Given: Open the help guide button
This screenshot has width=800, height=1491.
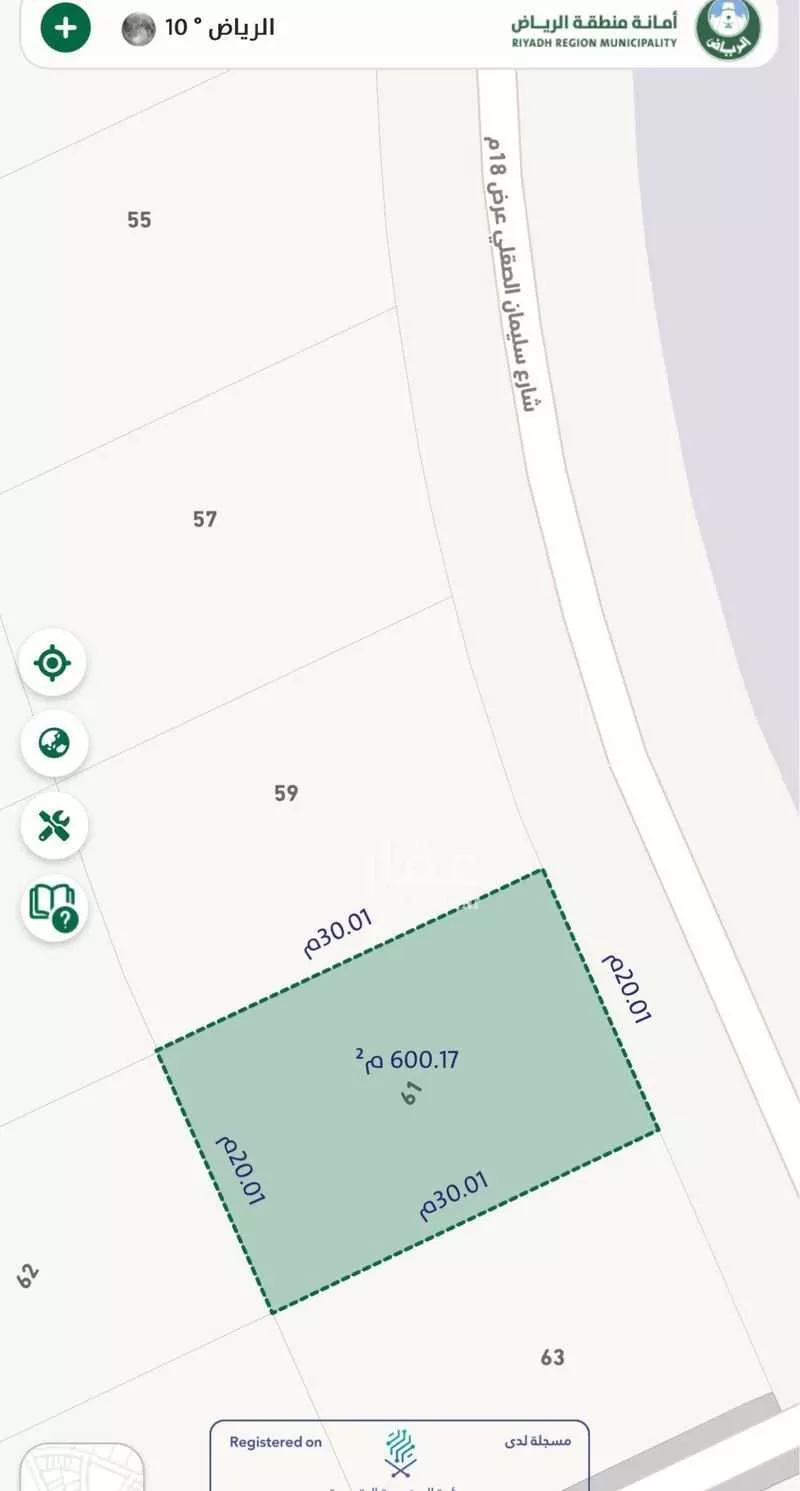Looking at the screenshot, I should click(53, 906).
